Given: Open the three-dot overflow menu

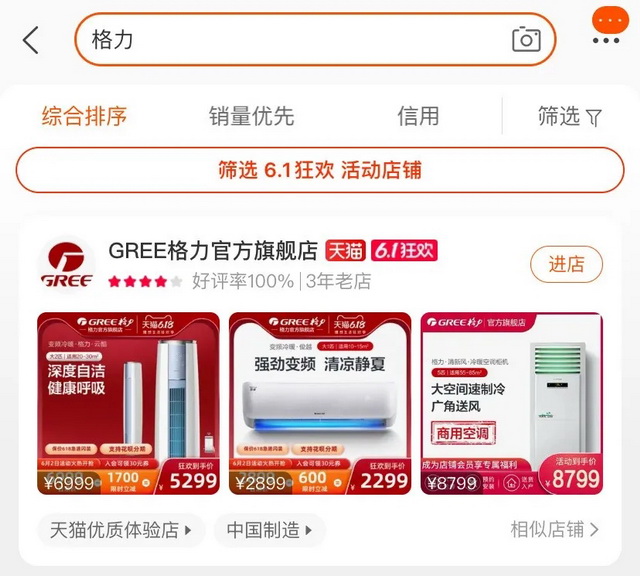Looking at the screenshot, I should tap(606, 40).
